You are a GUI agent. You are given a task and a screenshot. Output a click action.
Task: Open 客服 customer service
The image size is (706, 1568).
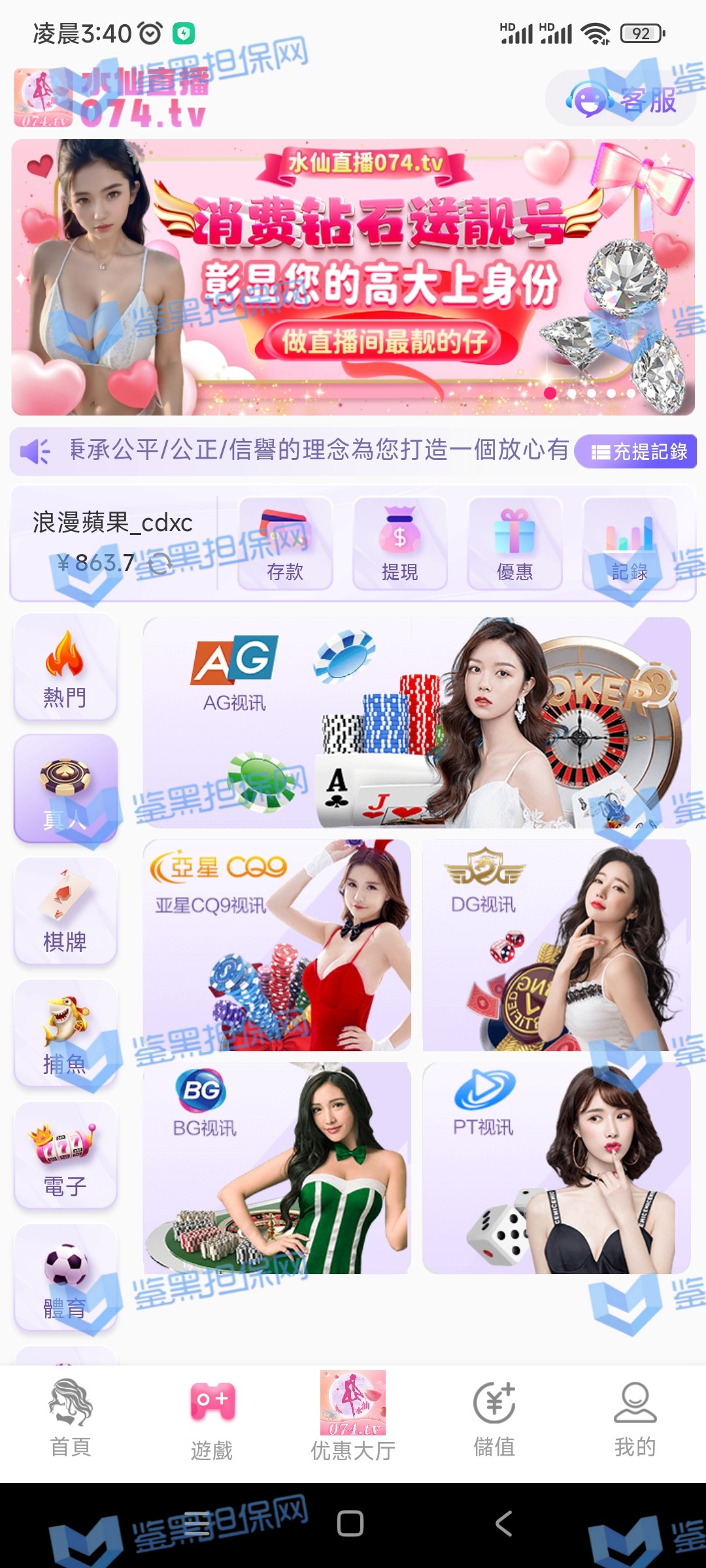click(621, 100)
